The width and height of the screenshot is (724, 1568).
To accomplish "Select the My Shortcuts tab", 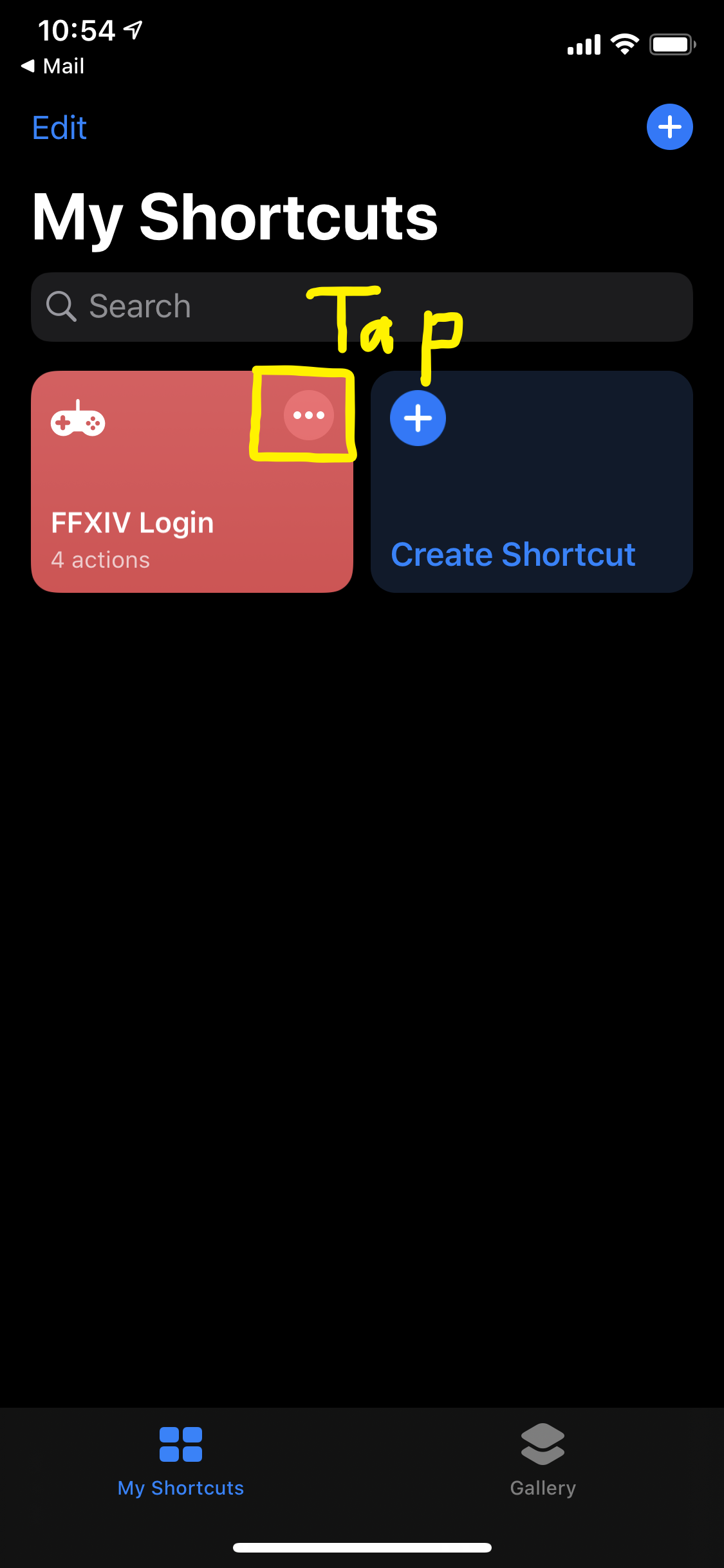I will pos(181,1460).
